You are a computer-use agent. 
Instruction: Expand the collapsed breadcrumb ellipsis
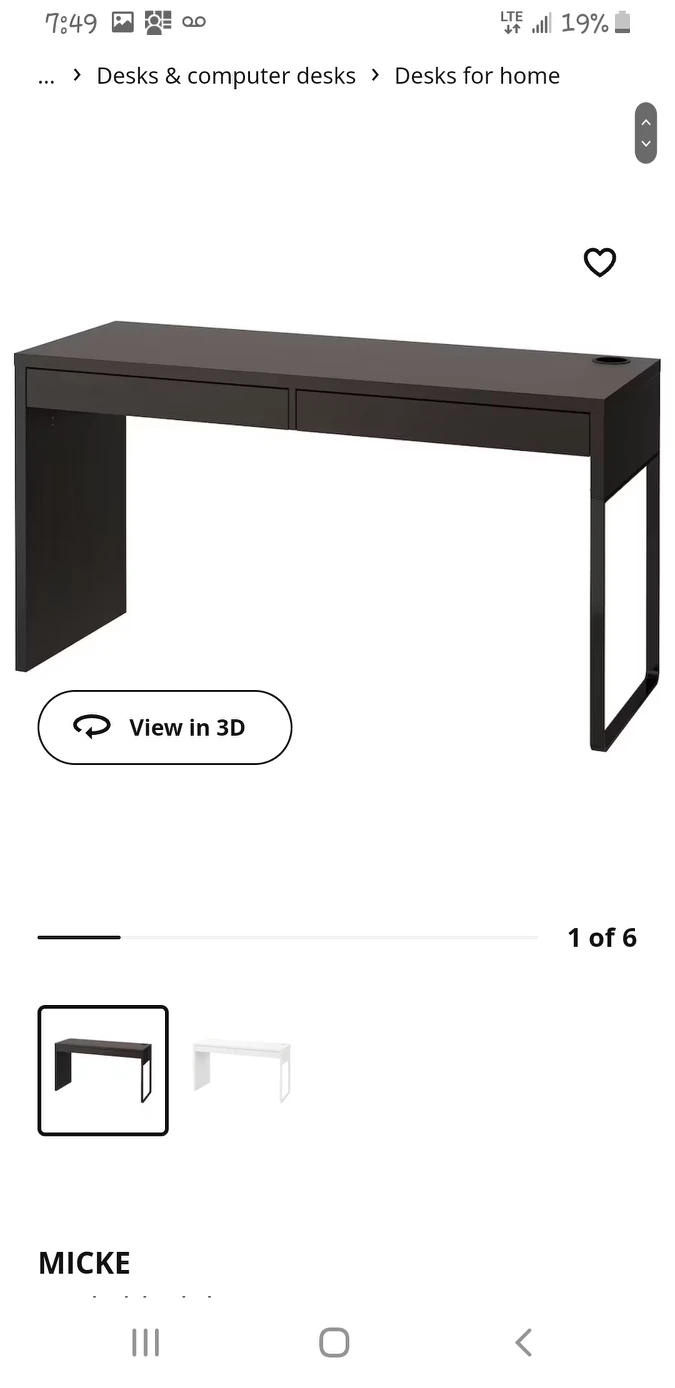[x=46, y=77]
